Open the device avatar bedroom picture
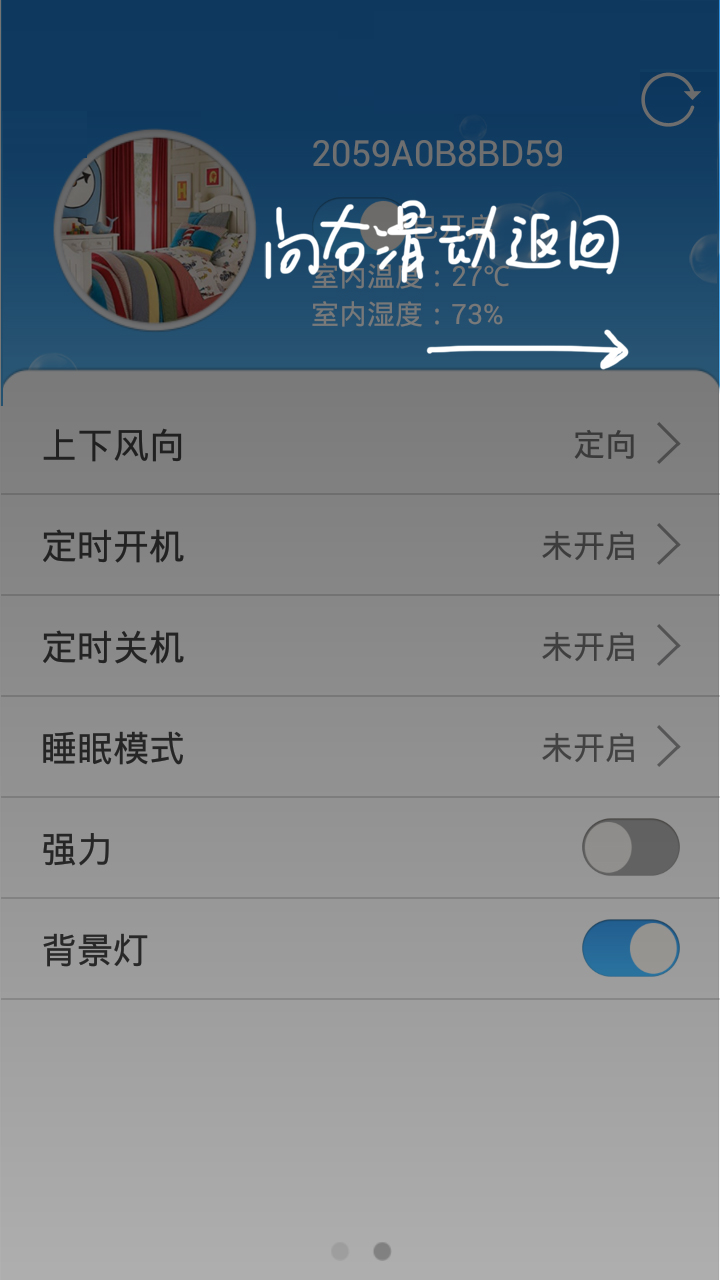Image resolution: width=720 pixels, height=1280 pixels. [155, 230]
